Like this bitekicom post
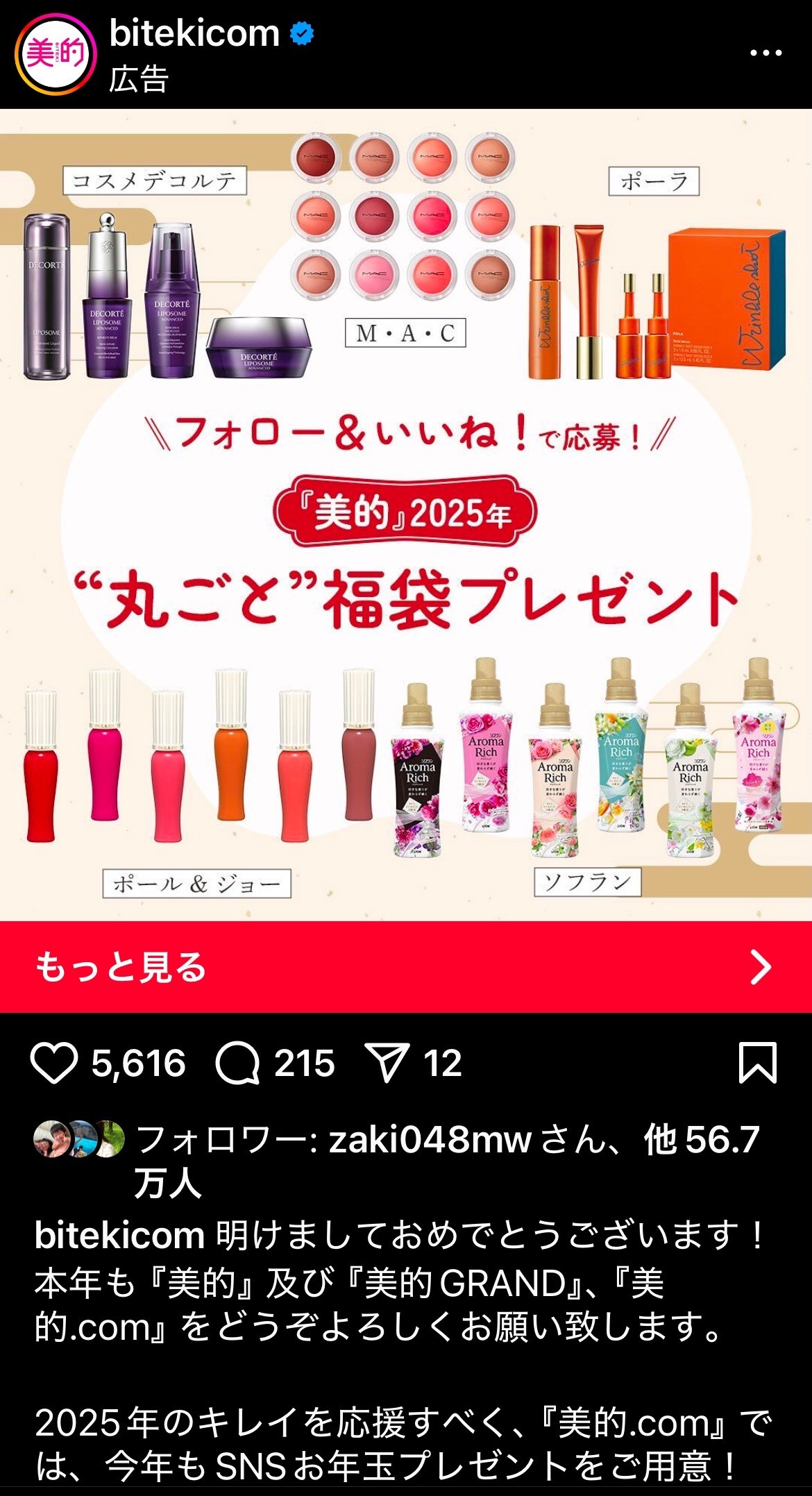Viewport: 812px width, 1496px height. click(x=53, y=1063)
